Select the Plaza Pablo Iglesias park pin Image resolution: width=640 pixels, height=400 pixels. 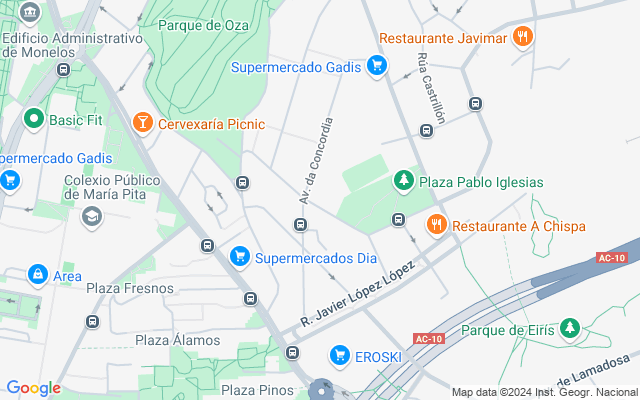(x=403, y=182)
